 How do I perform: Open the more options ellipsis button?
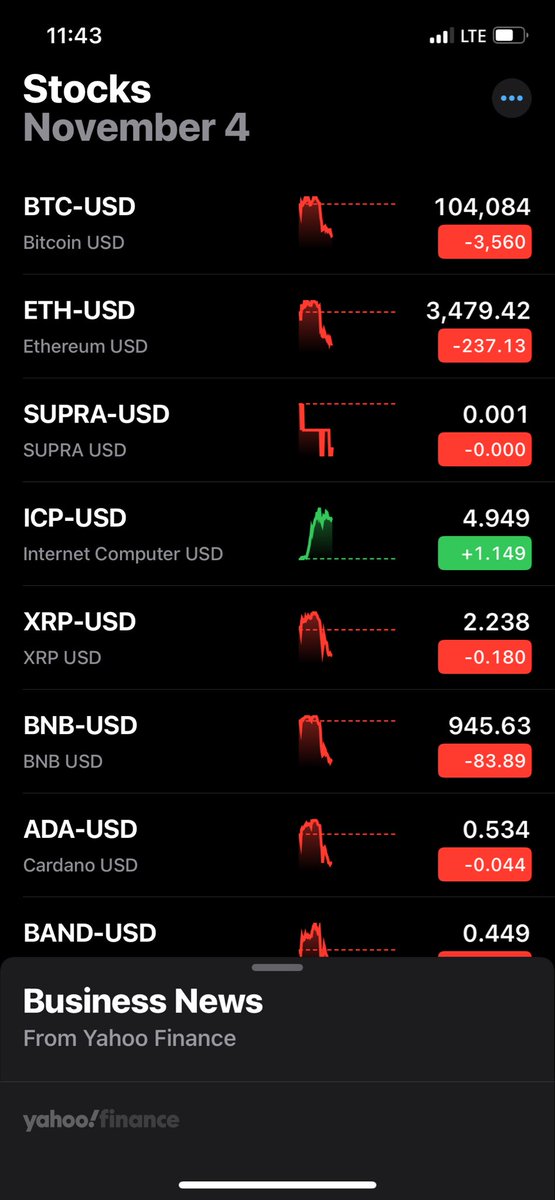[x=511, y=98]
